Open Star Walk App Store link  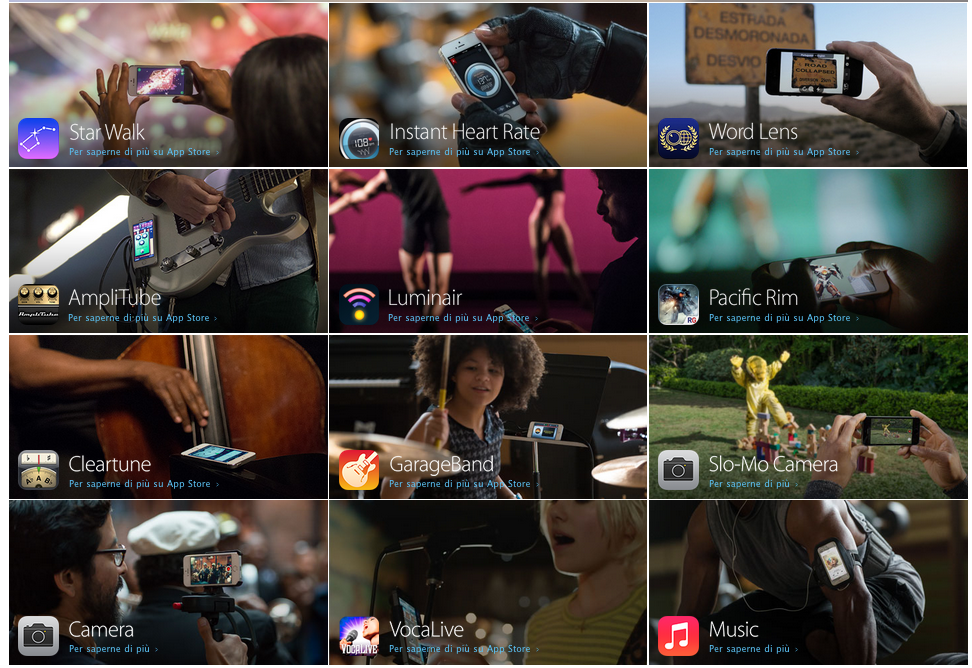(141, 152)
